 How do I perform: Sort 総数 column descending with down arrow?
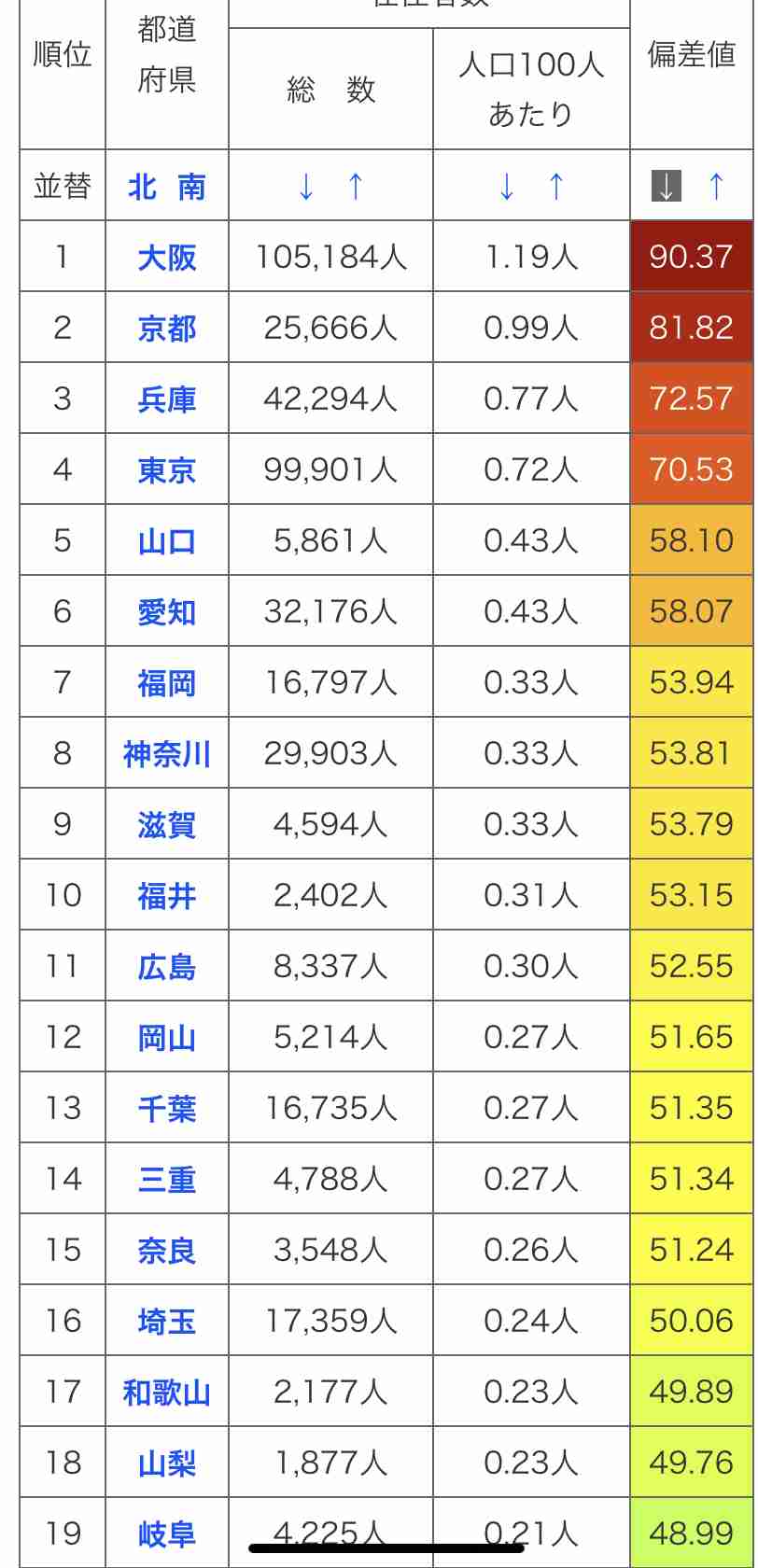coord(305,187)
